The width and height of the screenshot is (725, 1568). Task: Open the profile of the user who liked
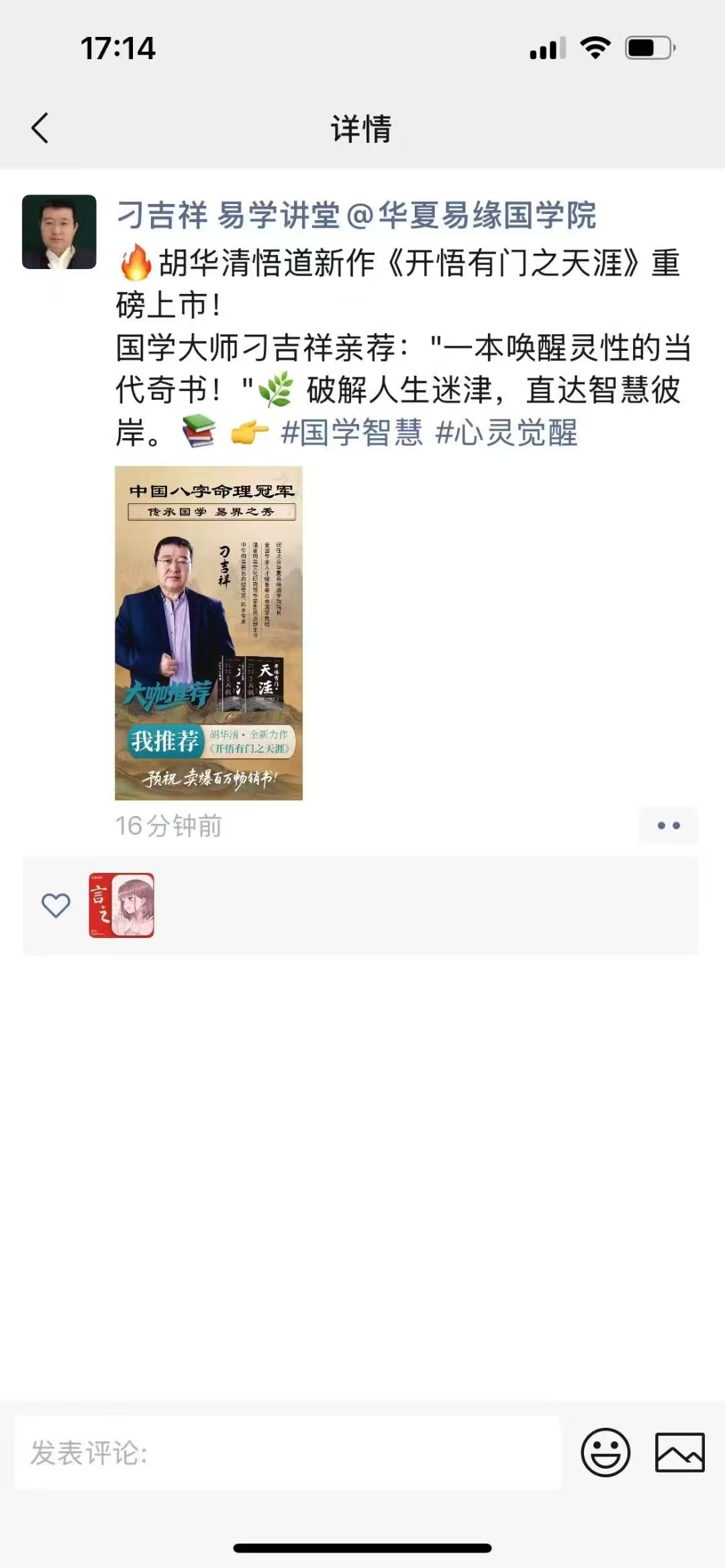[122, 905]
